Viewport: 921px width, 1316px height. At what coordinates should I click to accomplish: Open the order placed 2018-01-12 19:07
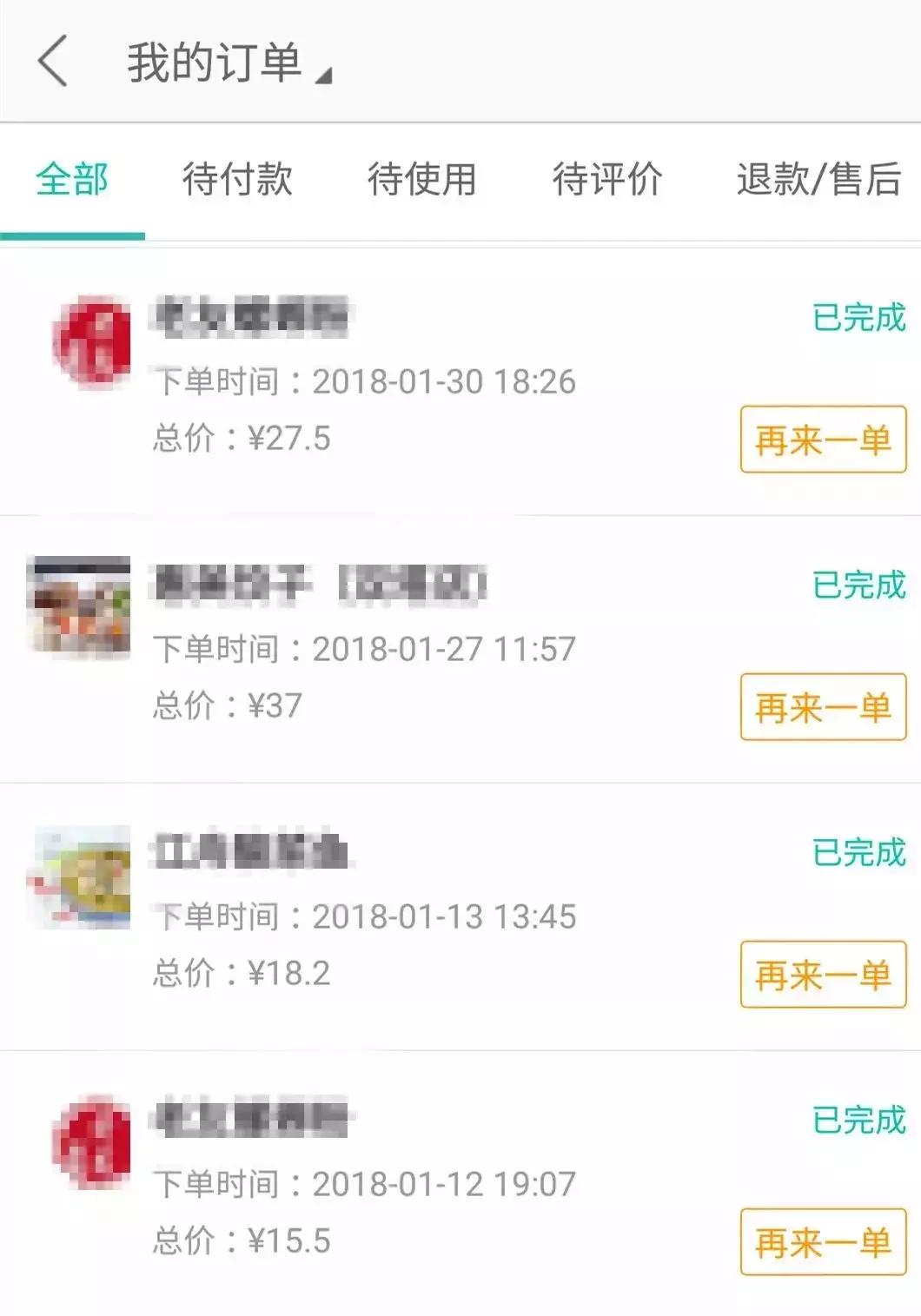pyautogui.click(x=365, y=1184)
